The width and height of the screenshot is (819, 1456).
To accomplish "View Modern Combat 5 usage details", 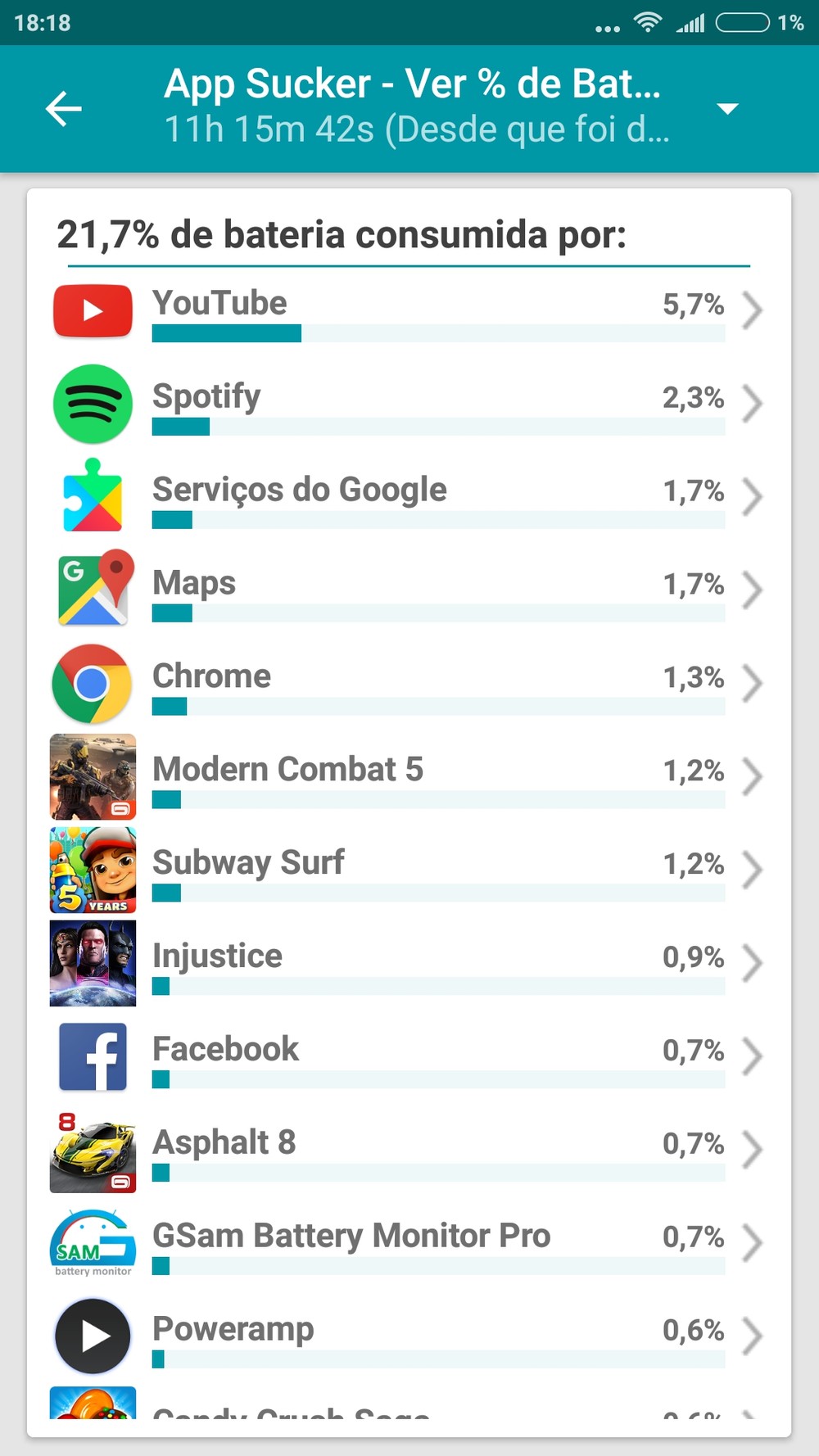I will click(409, 778).
